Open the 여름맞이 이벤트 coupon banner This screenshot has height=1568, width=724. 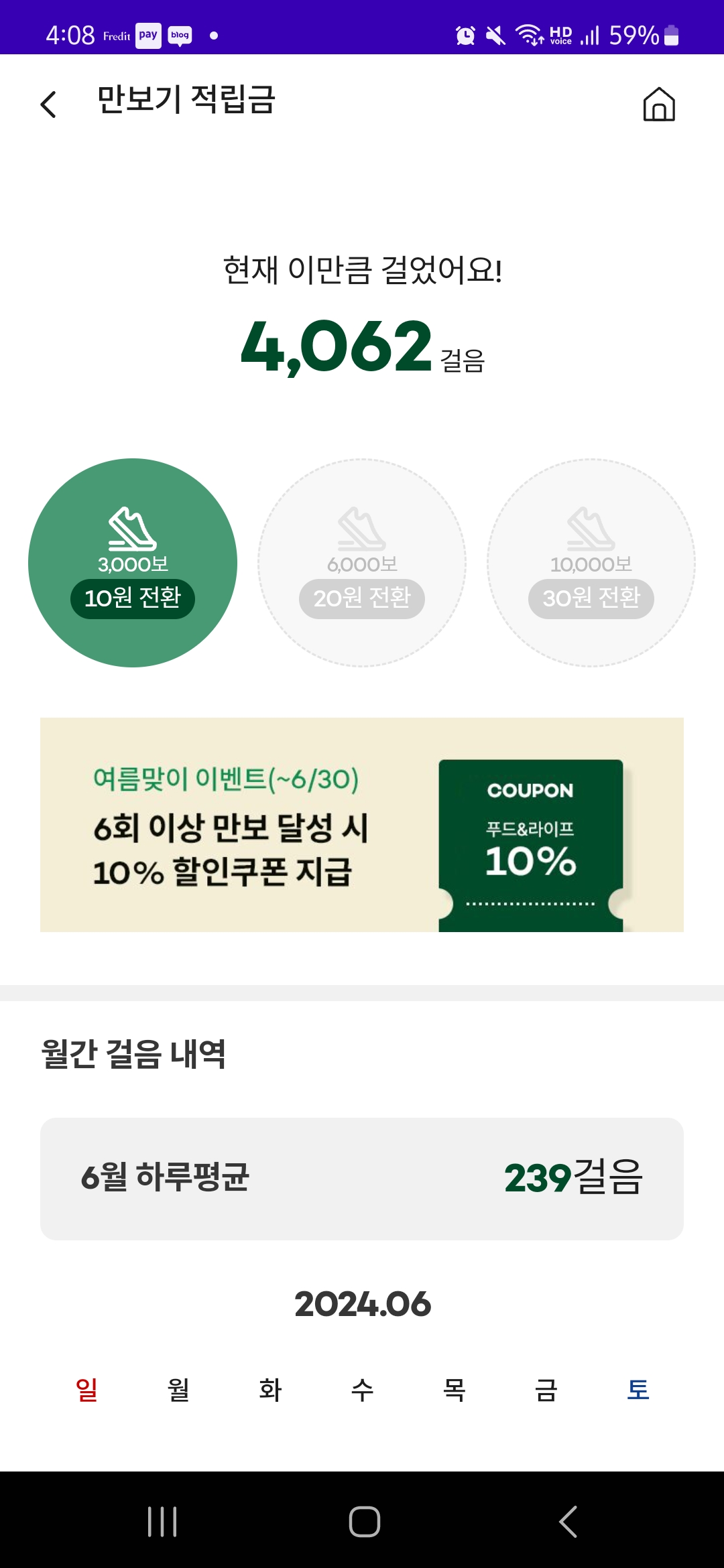(362, 824)
